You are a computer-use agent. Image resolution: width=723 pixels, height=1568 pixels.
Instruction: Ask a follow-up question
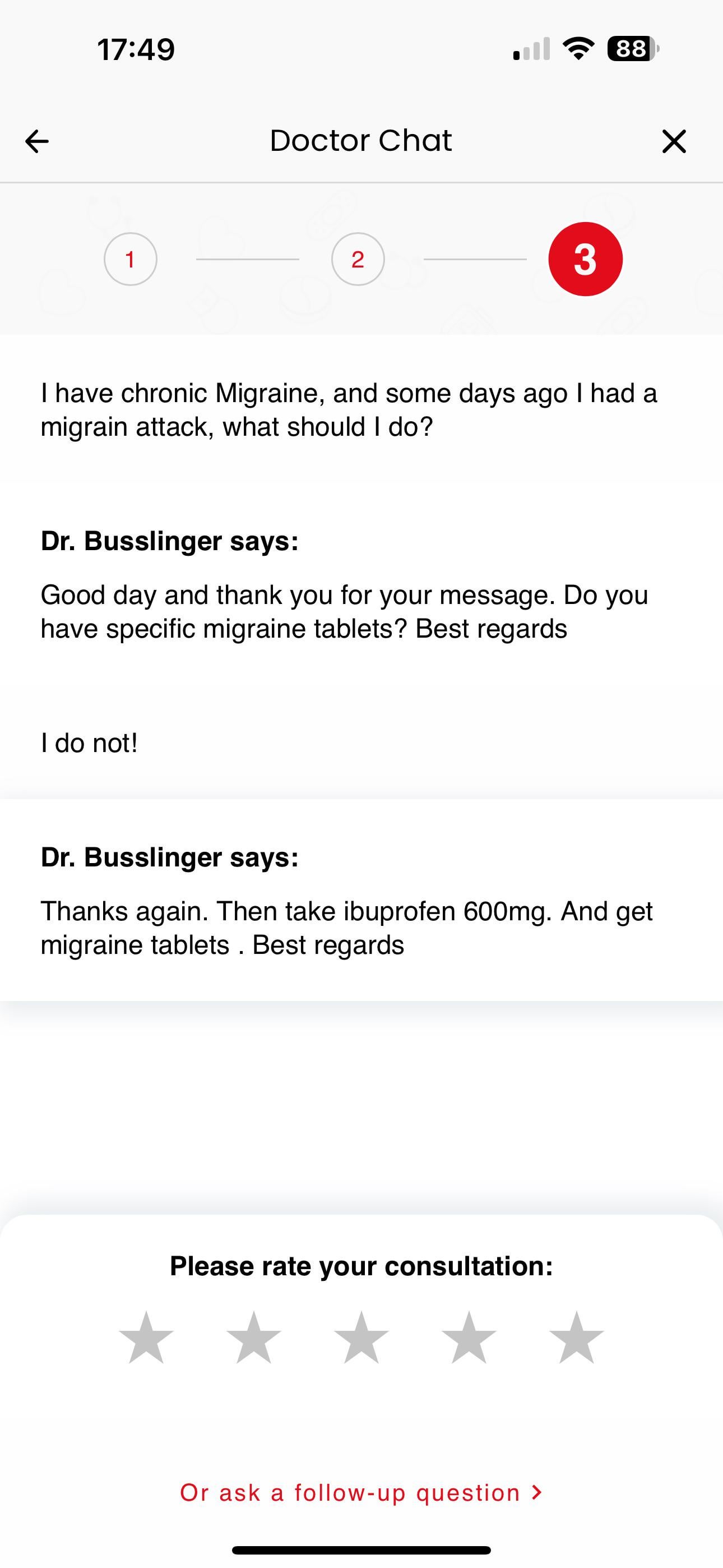click(x=361, y=1492)
